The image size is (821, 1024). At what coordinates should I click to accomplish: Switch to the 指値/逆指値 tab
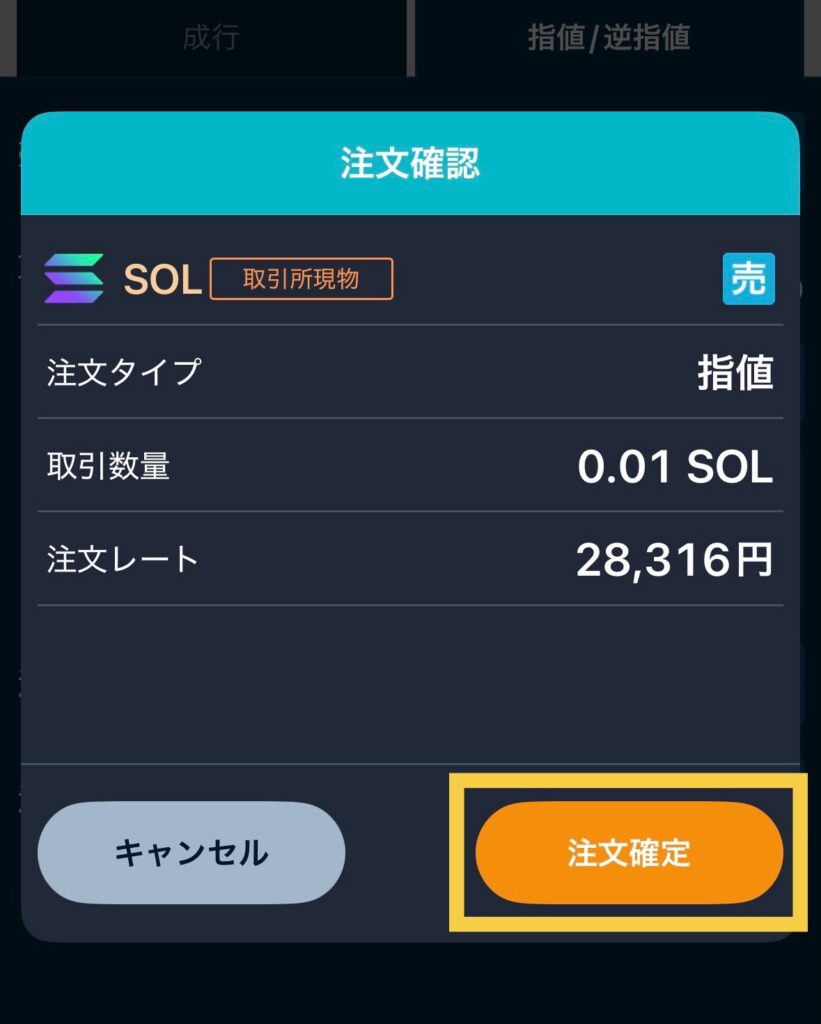[609, 38]
